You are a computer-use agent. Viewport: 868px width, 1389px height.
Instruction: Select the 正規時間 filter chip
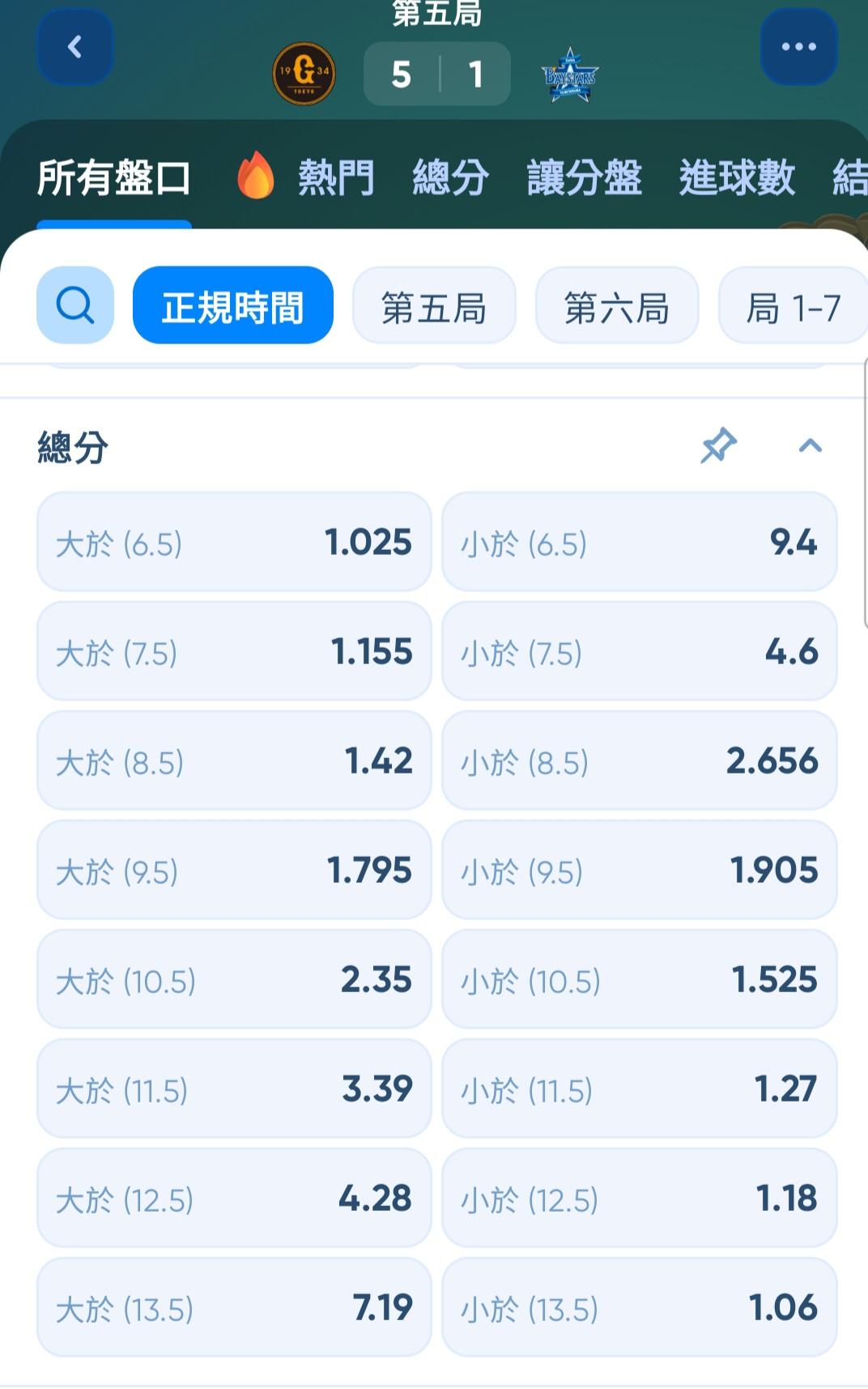[x=233, y=305]
